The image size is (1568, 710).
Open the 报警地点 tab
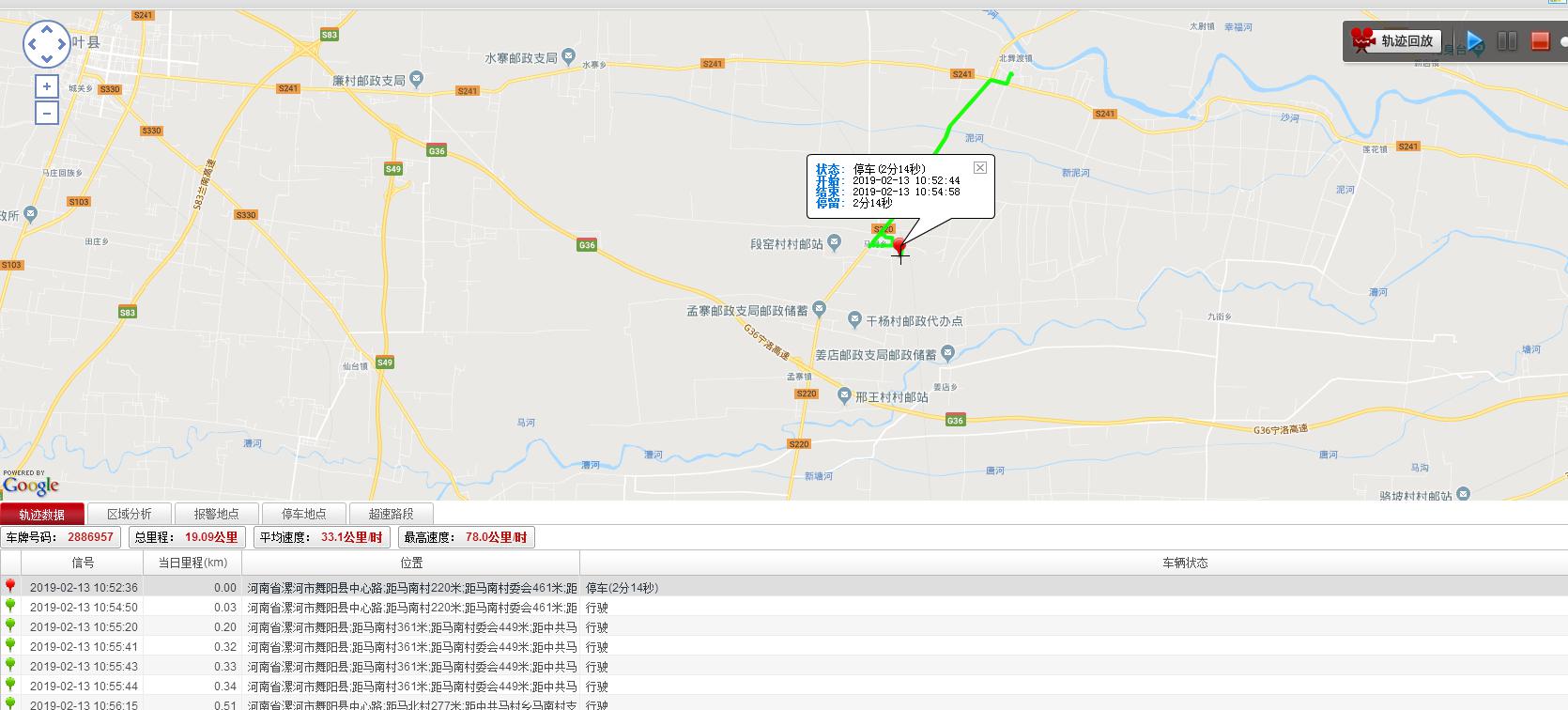(217, 514)
